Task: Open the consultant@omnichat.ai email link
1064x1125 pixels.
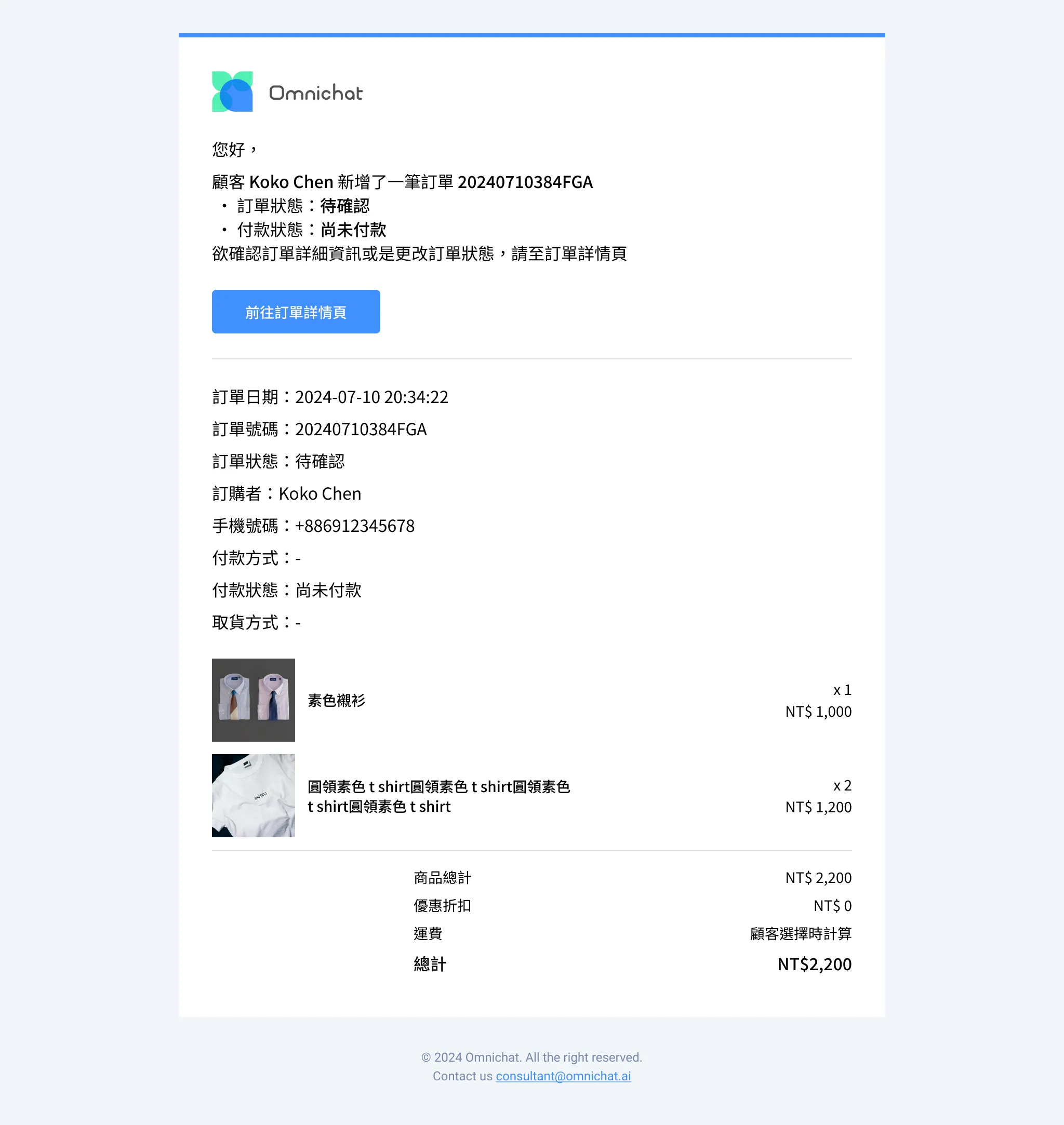Action: (563, 1076)
